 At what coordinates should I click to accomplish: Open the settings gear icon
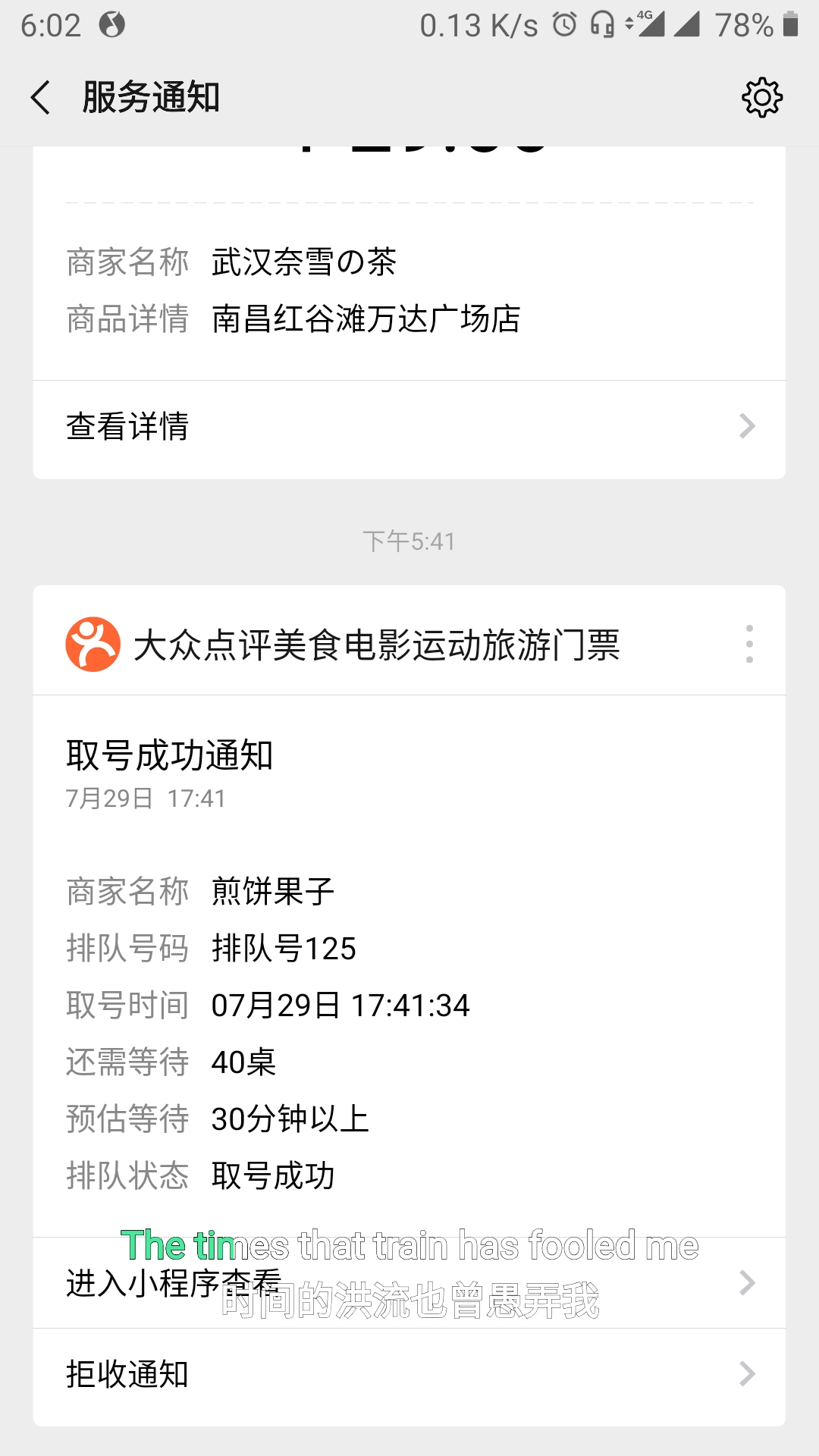[x=761, y=98]
